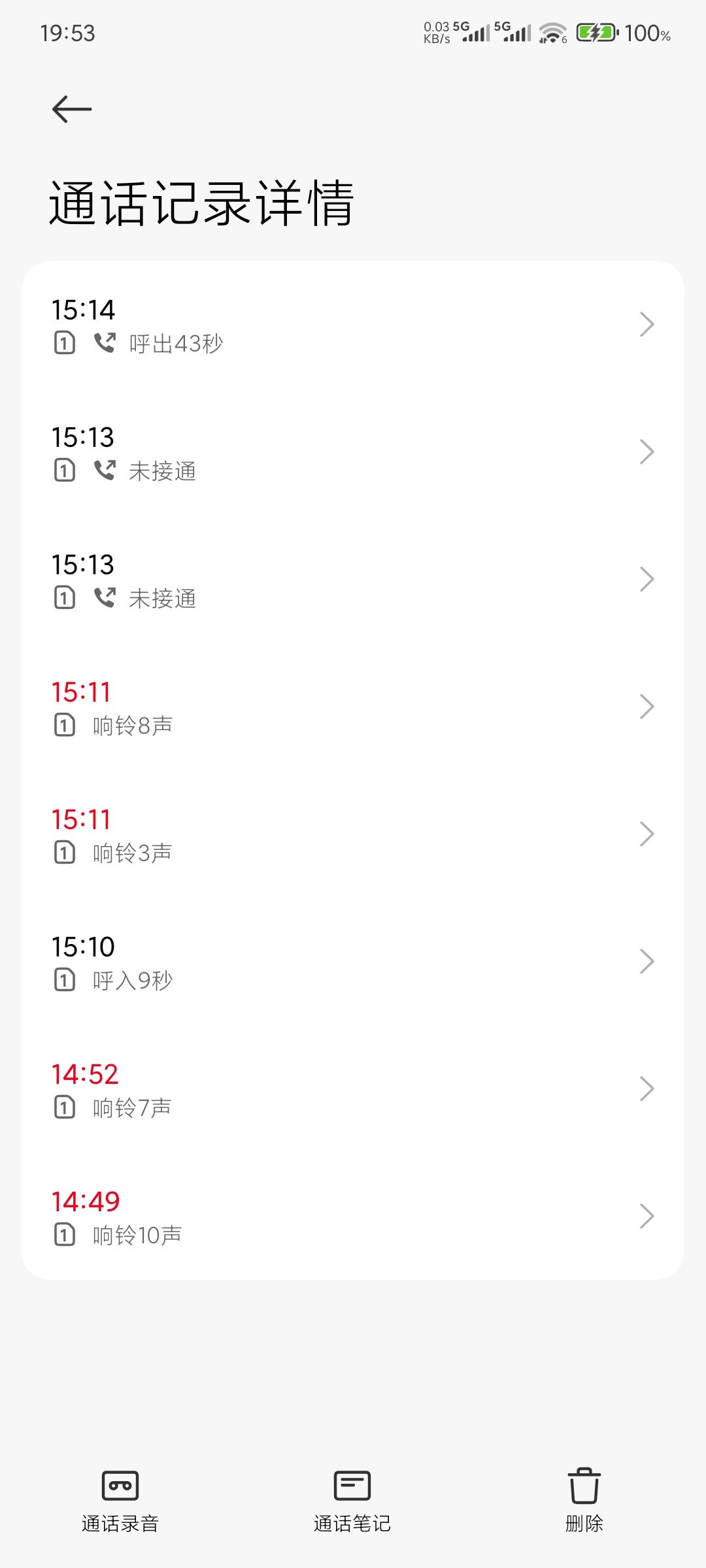This screenshot has width=706, height=1568.
Task: View the 14:49 missed call with 10 rings
Action: point(353,1217)
